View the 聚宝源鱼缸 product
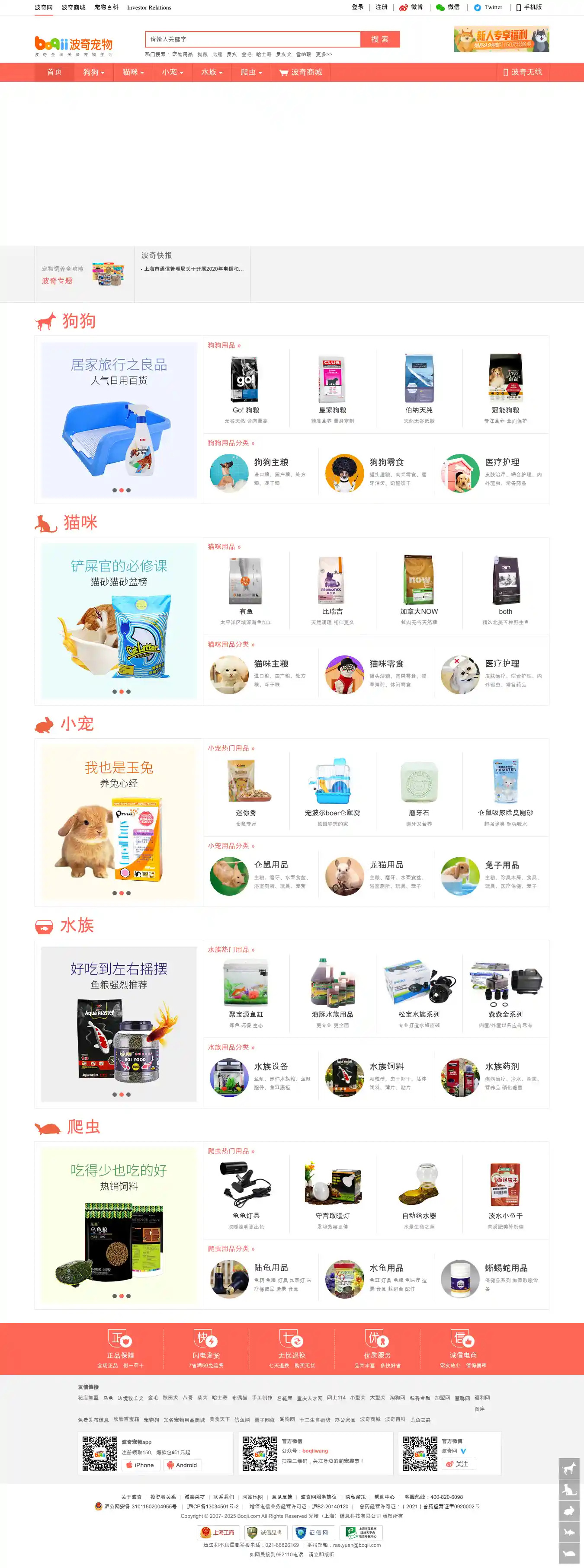Screen dimensions: 584x1568 [246, 991]
